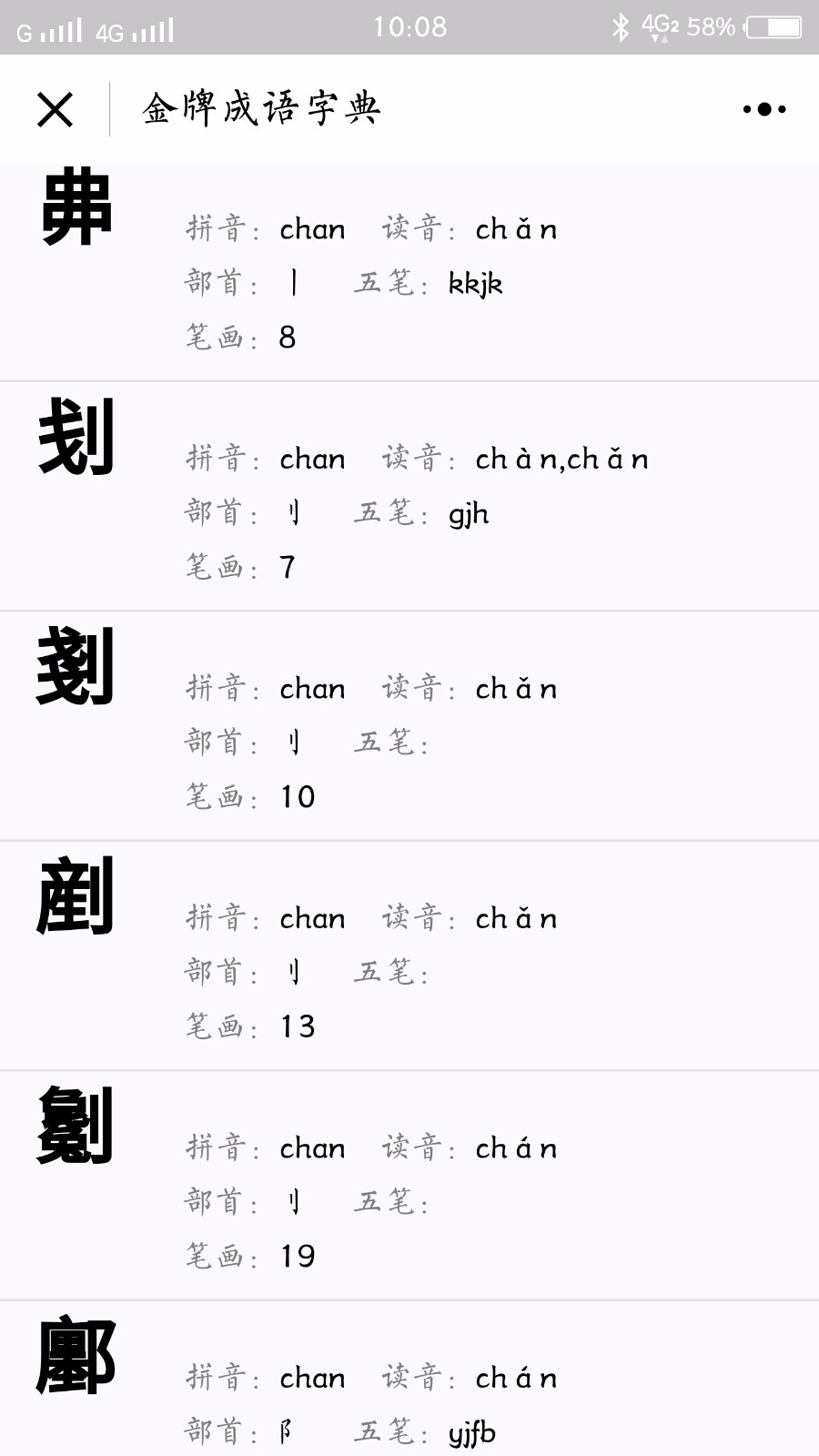Open the entry for character 鄽
Image resolution: width=819 pixels, height=1456 pixels.
pos(409,1379)
